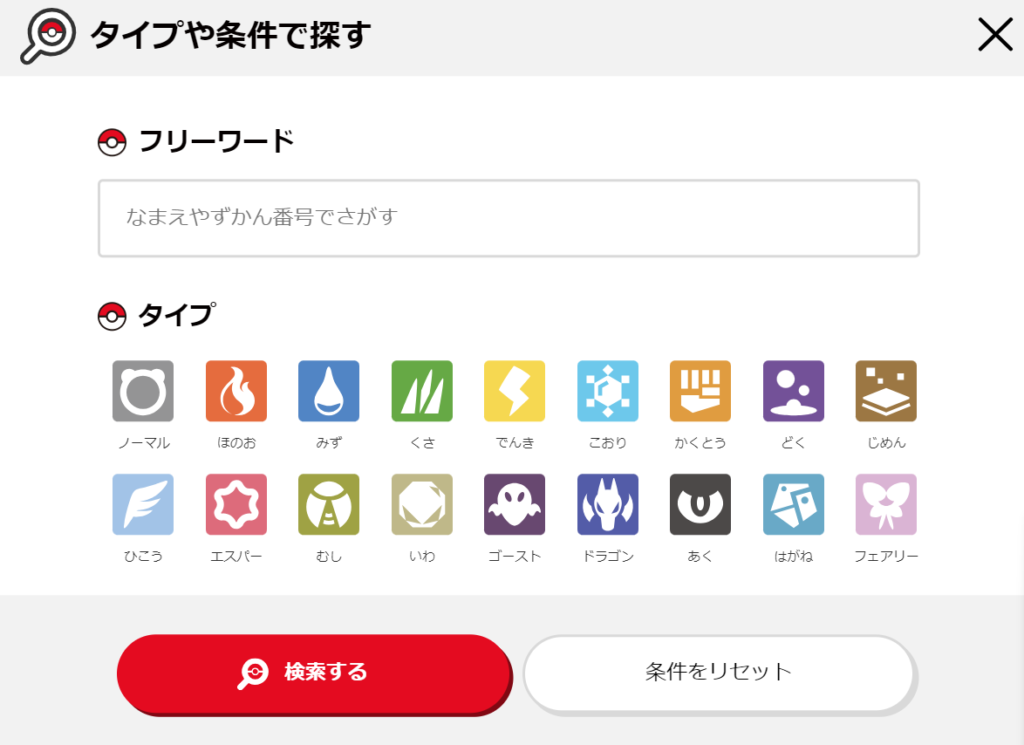1024x745 pixels.
Task: Select the むし type filter
Action: click(x=329, y=504)
